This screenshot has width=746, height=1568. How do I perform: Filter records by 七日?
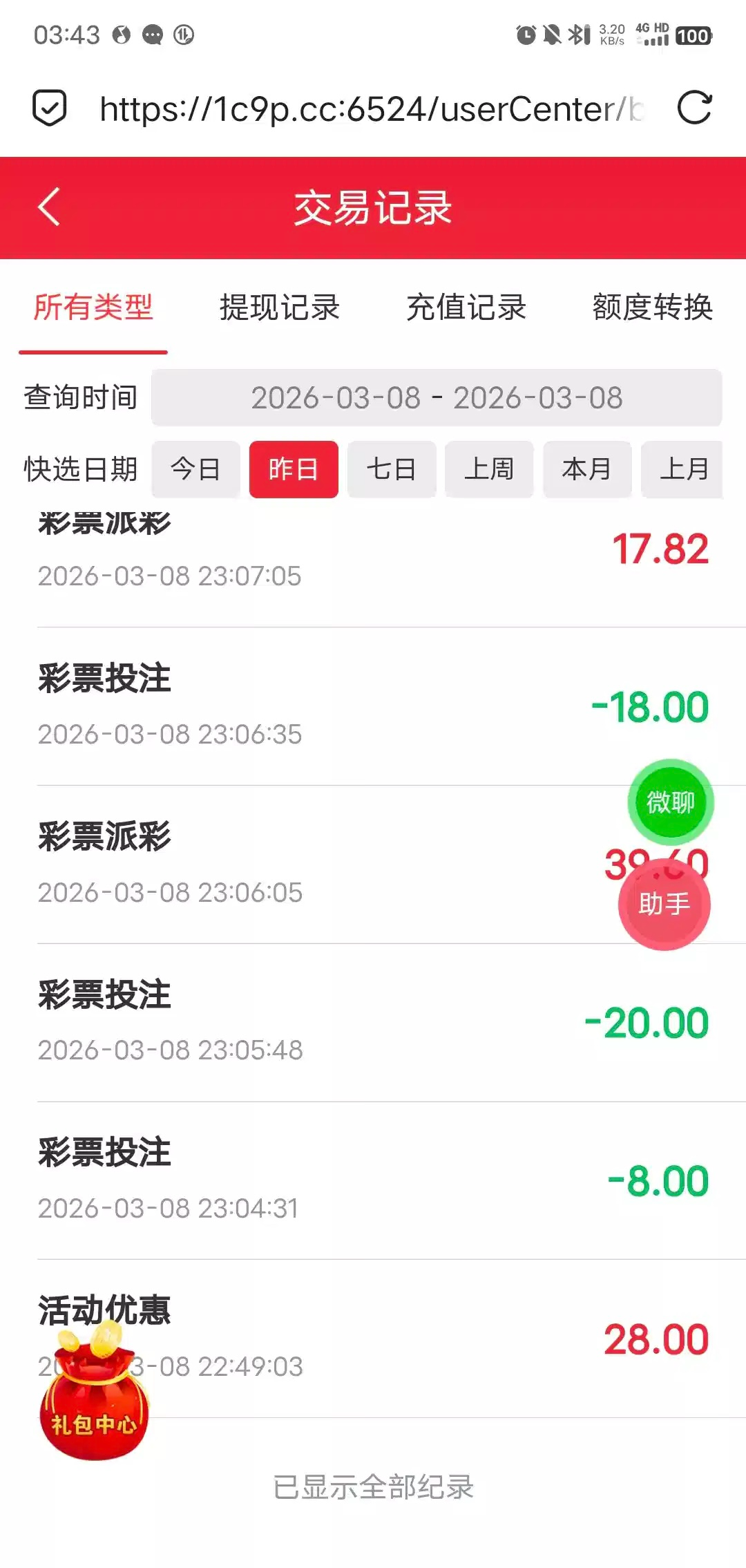click(x=392, y=469)
